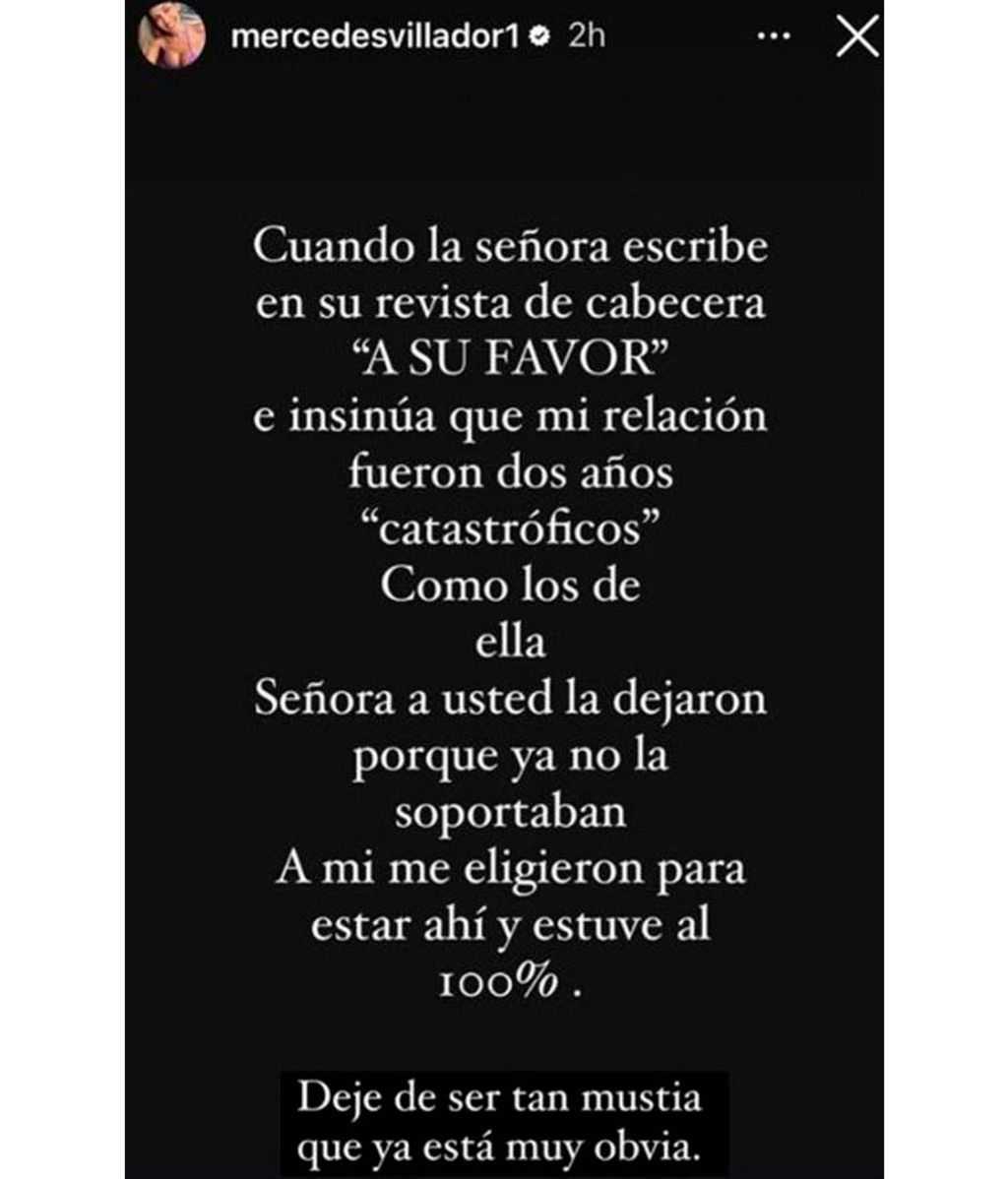This screenshot has height=1179, width=1008.
Task: Close the story with the X
Action: pyautogui.click(x=854, y=37)
